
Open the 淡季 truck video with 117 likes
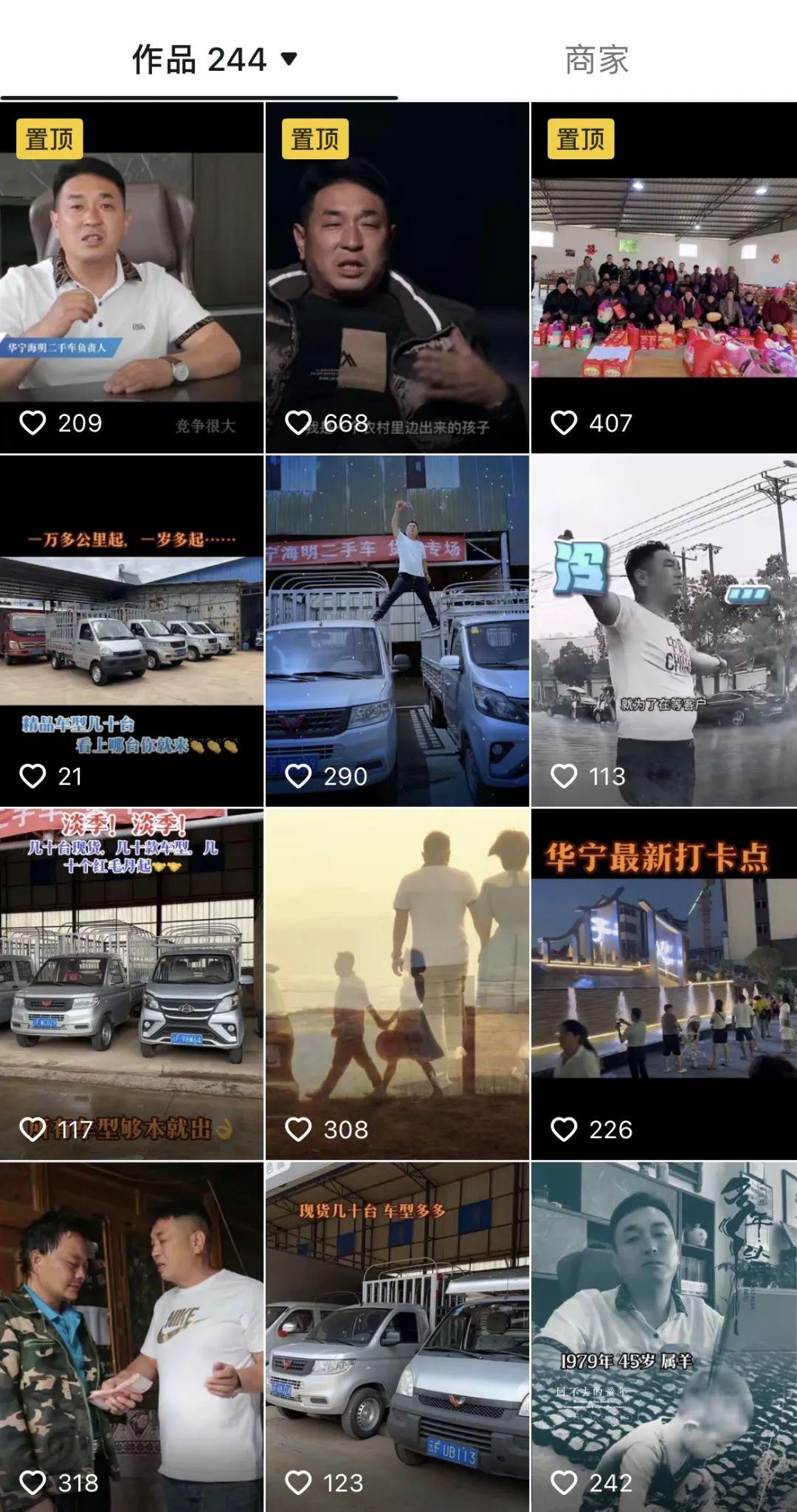pyautogui.click(x=131, y=984)
